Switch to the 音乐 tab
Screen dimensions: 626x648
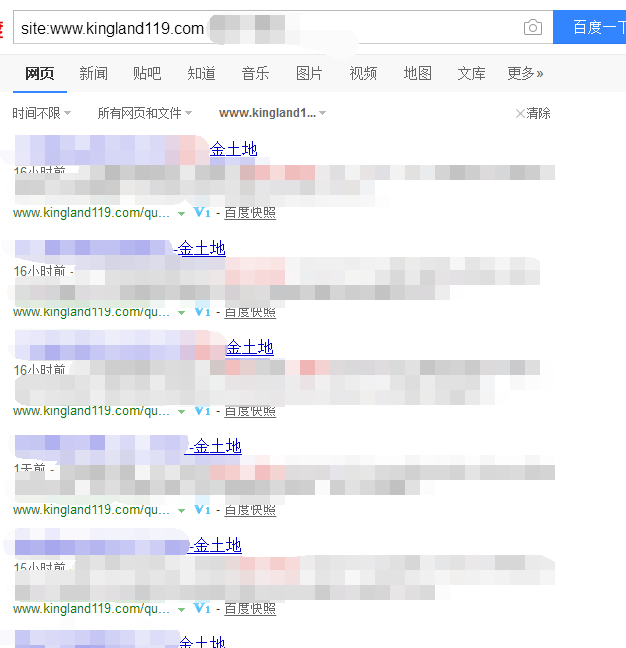coord(255,73)
